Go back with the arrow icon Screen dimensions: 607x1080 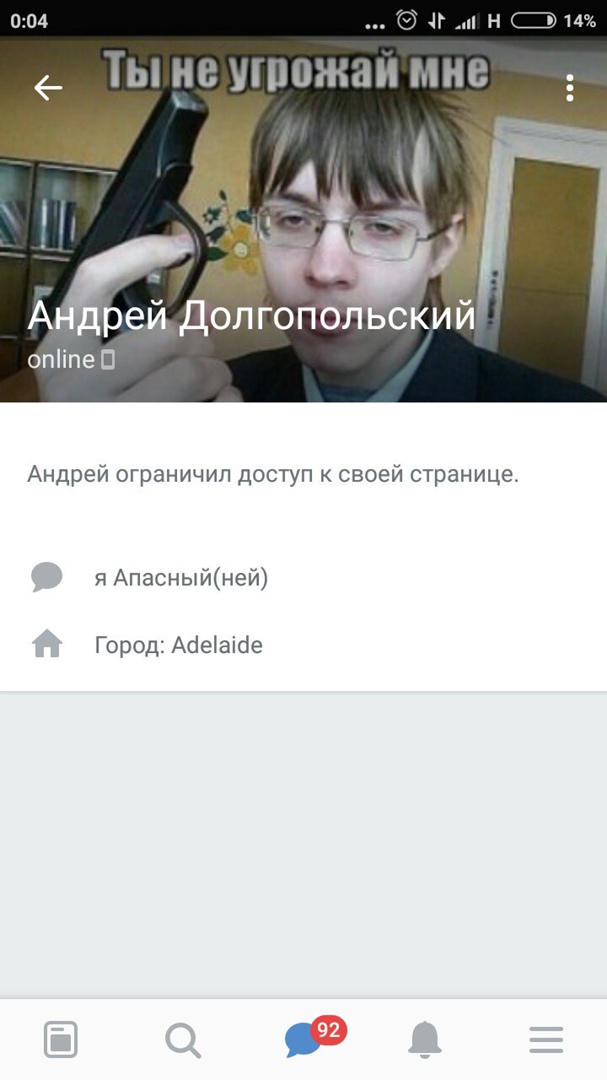click(48, 88)
